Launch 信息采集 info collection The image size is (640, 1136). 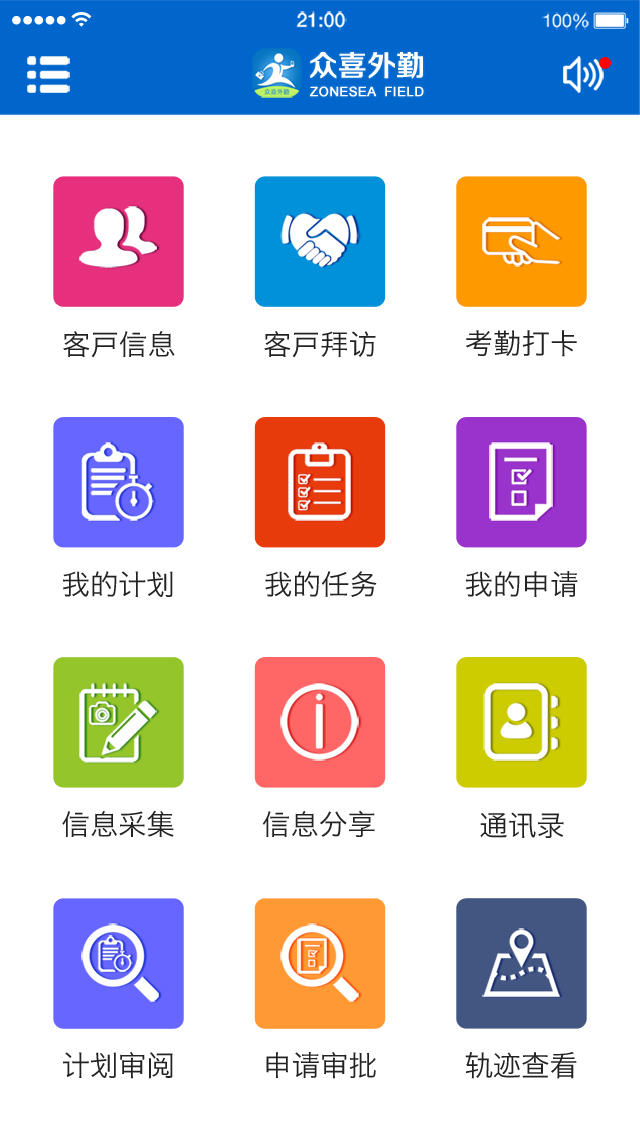point(118,722)
